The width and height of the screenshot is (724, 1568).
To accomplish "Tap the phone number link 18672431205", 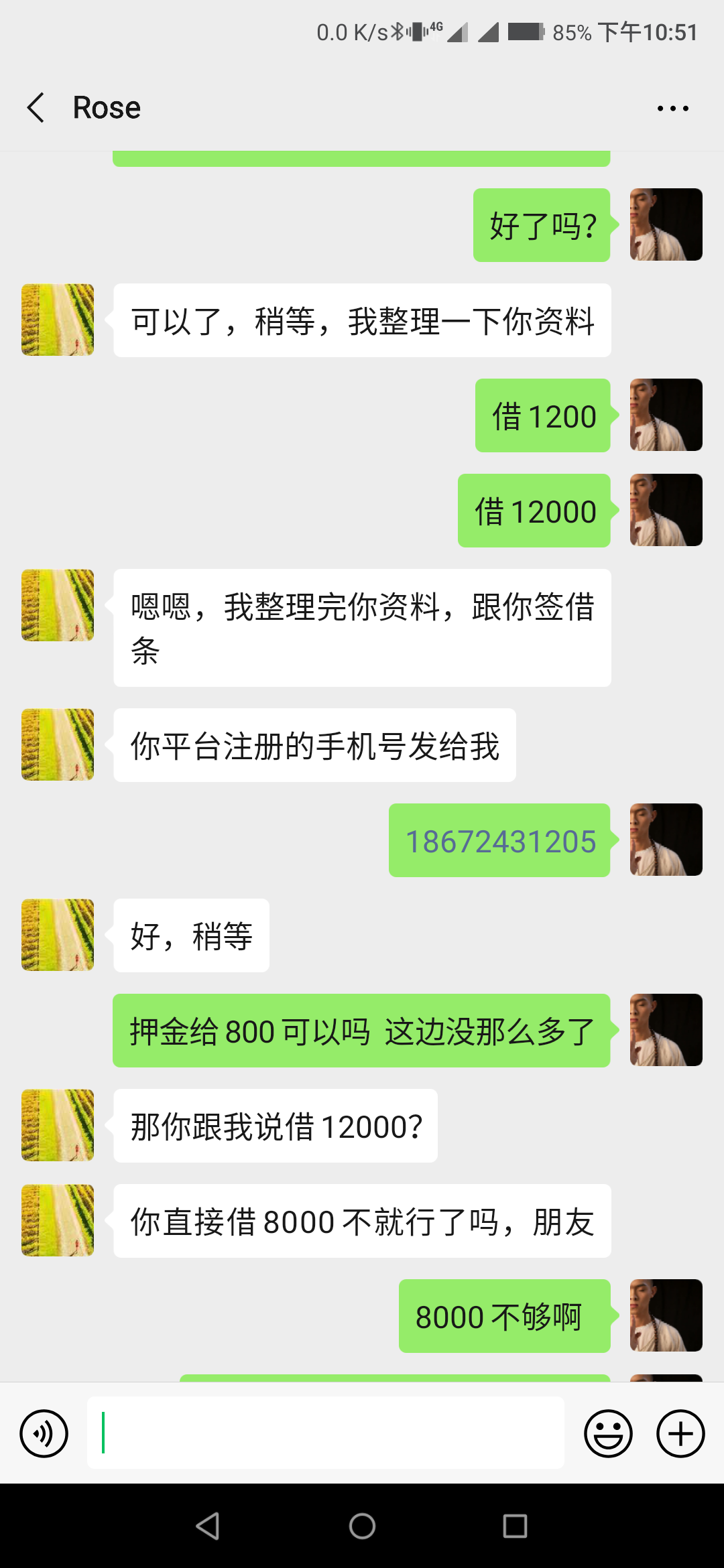I will click(x=501, y=842).
